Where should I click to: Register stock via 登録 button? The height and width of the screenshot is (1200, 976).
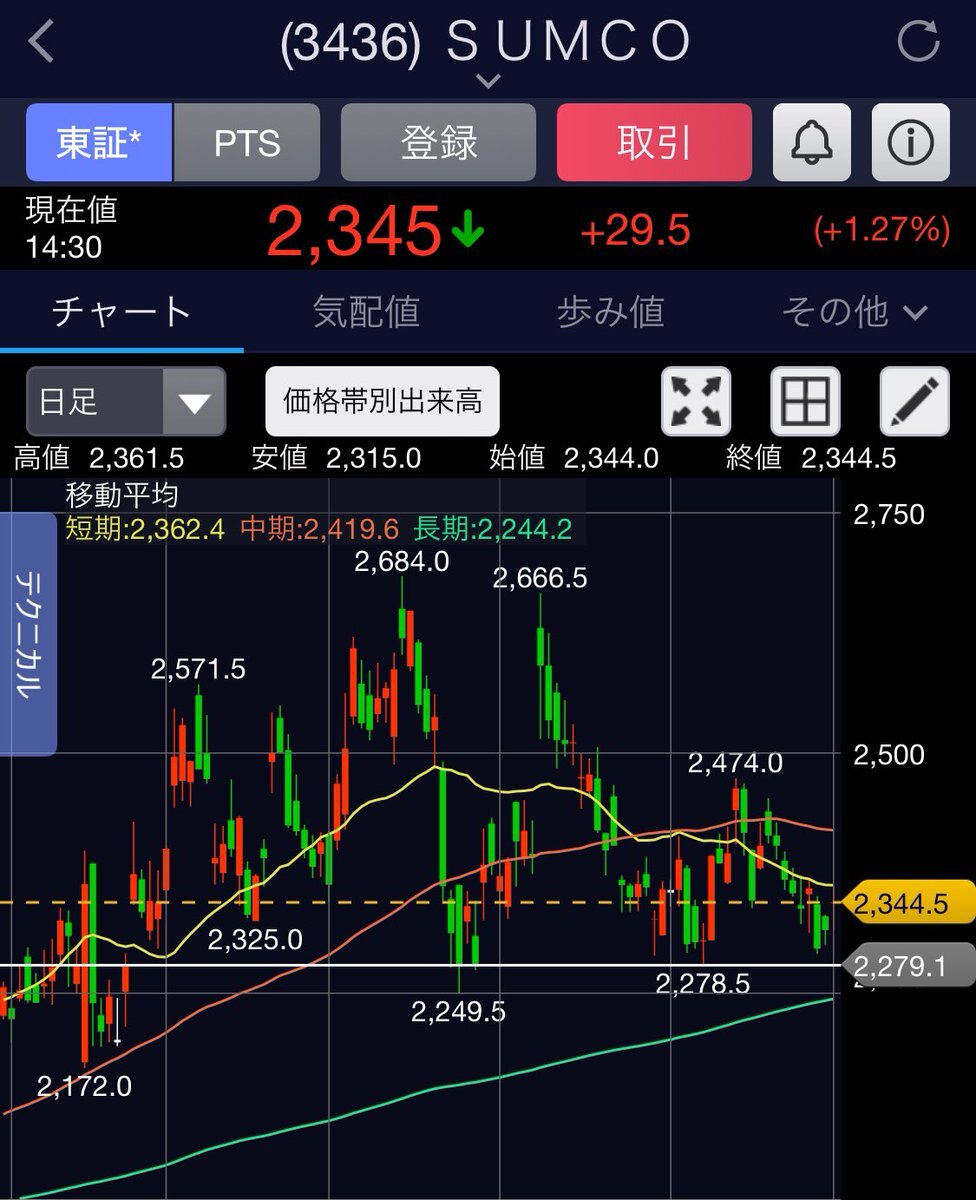437,143
